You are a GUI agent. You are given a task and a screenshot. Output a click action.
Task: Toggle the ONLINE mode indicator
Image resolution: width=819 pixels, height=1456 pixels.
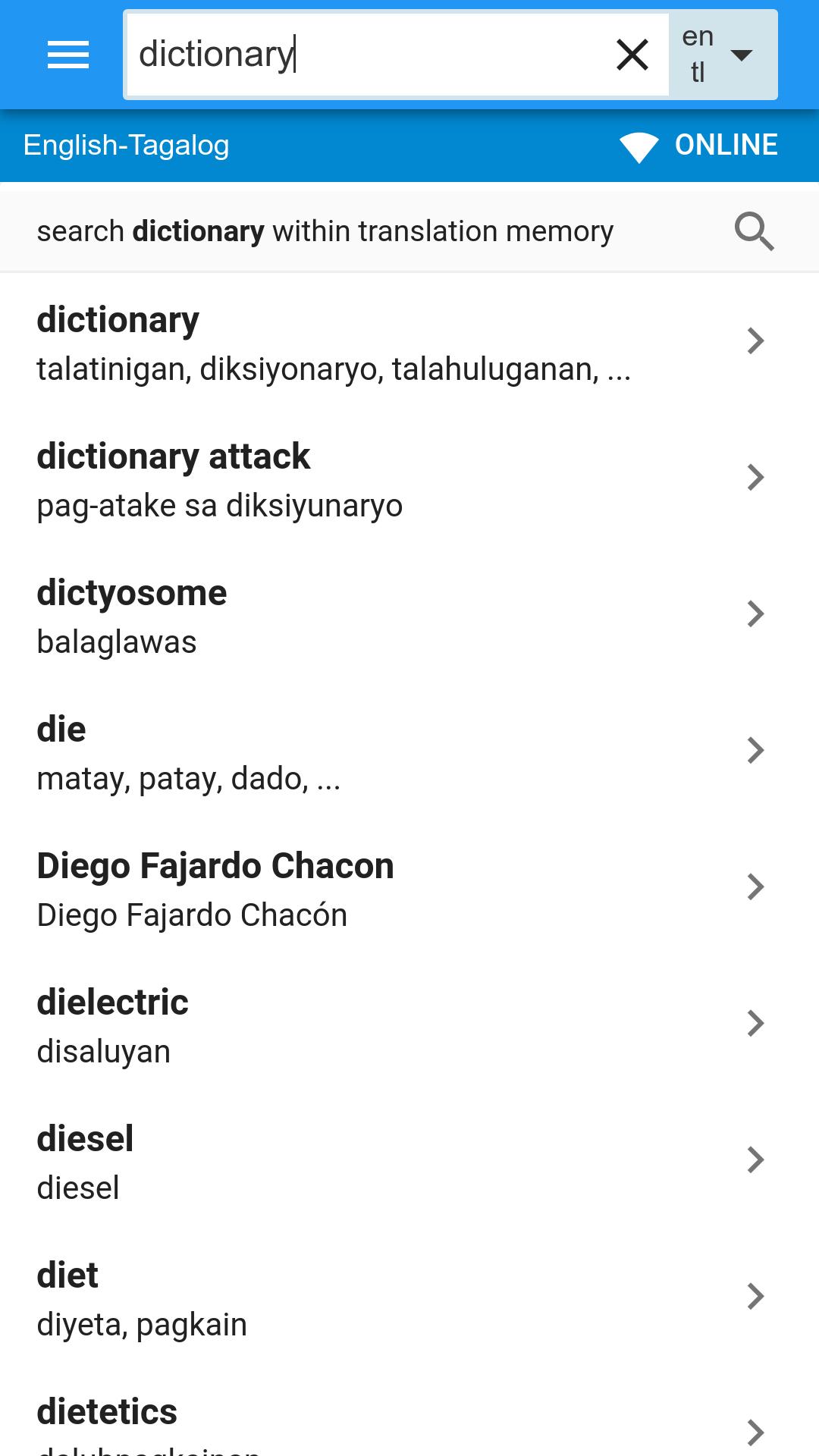click(725, 144)
